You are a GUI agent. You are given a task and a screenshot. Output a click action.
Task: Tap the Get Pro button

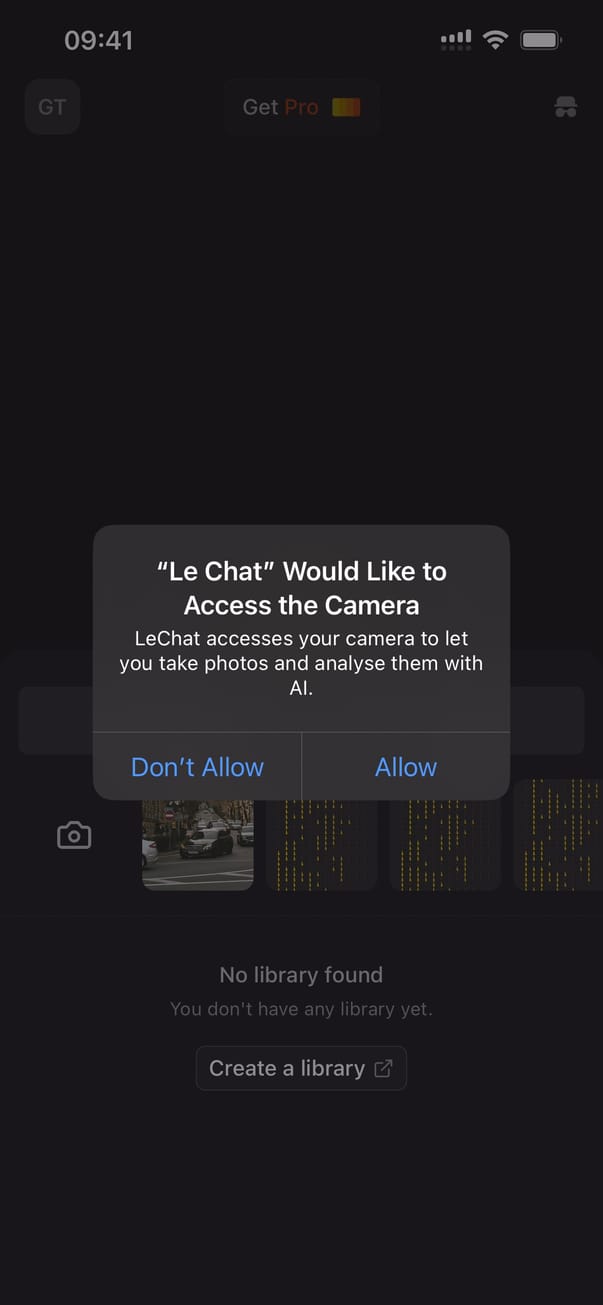pyautogui.click(x=301, y=107)
